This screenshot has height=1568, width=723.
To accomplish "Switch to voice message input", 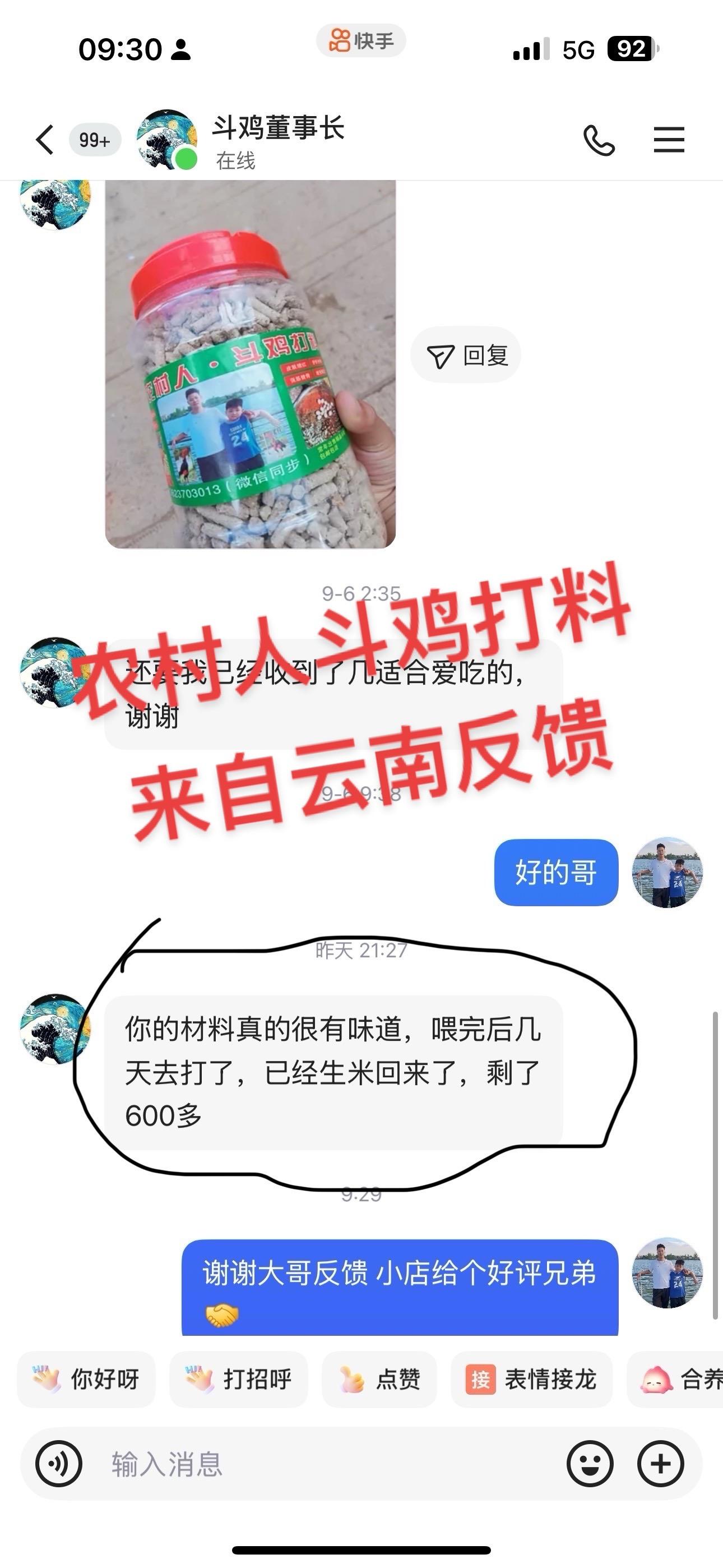I will [58, 1464].
